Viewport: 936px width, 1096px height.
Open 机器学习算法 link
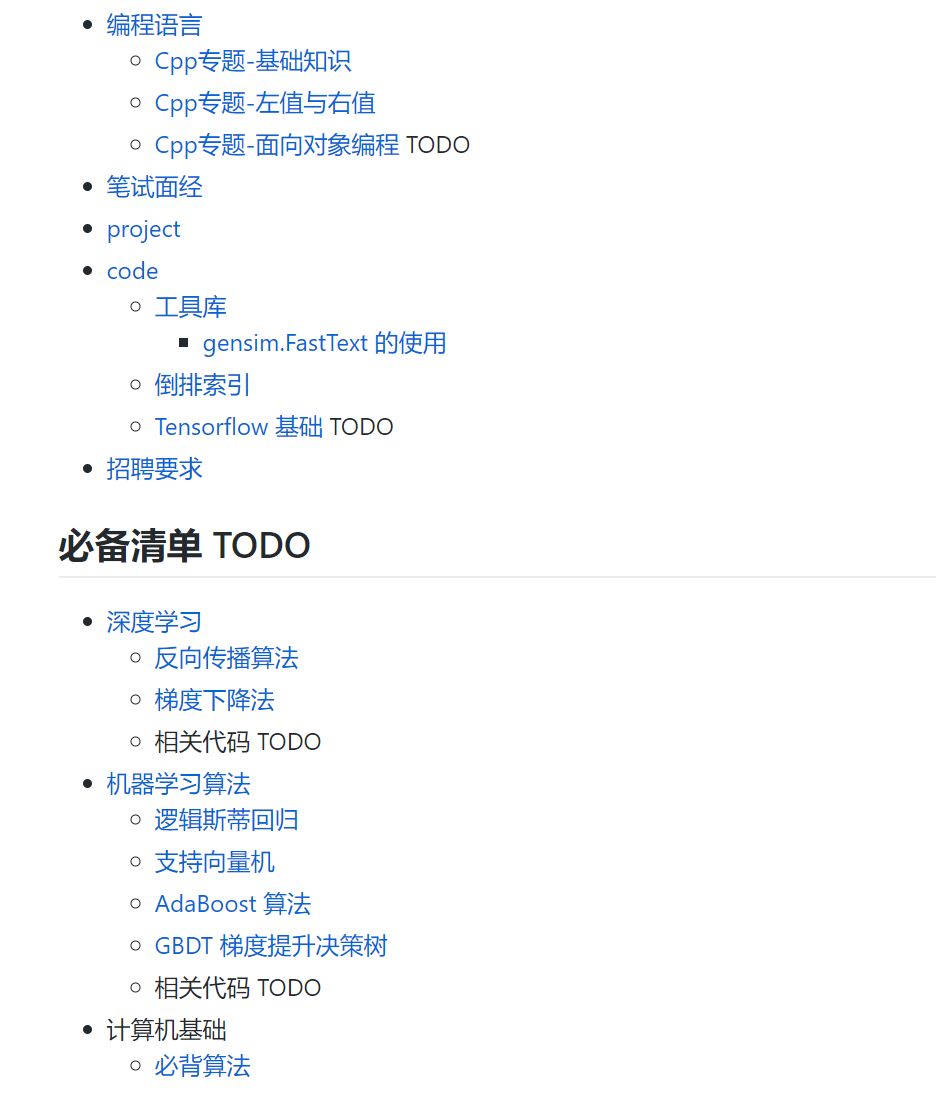pyautogui.click(x=178, y=784)
